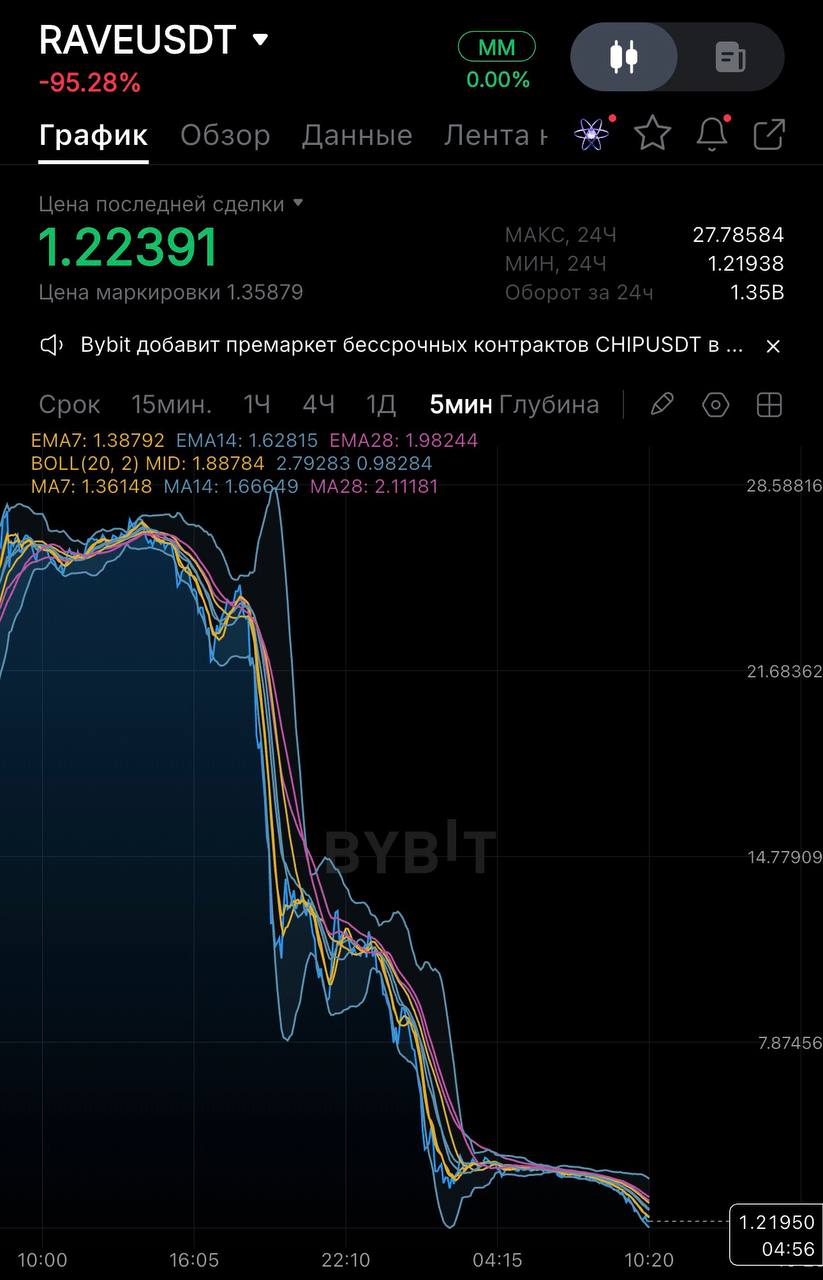The image size is (823, 1280).
Task: Dismiss the Bybit announcement banner
Action: pos(773,346)
